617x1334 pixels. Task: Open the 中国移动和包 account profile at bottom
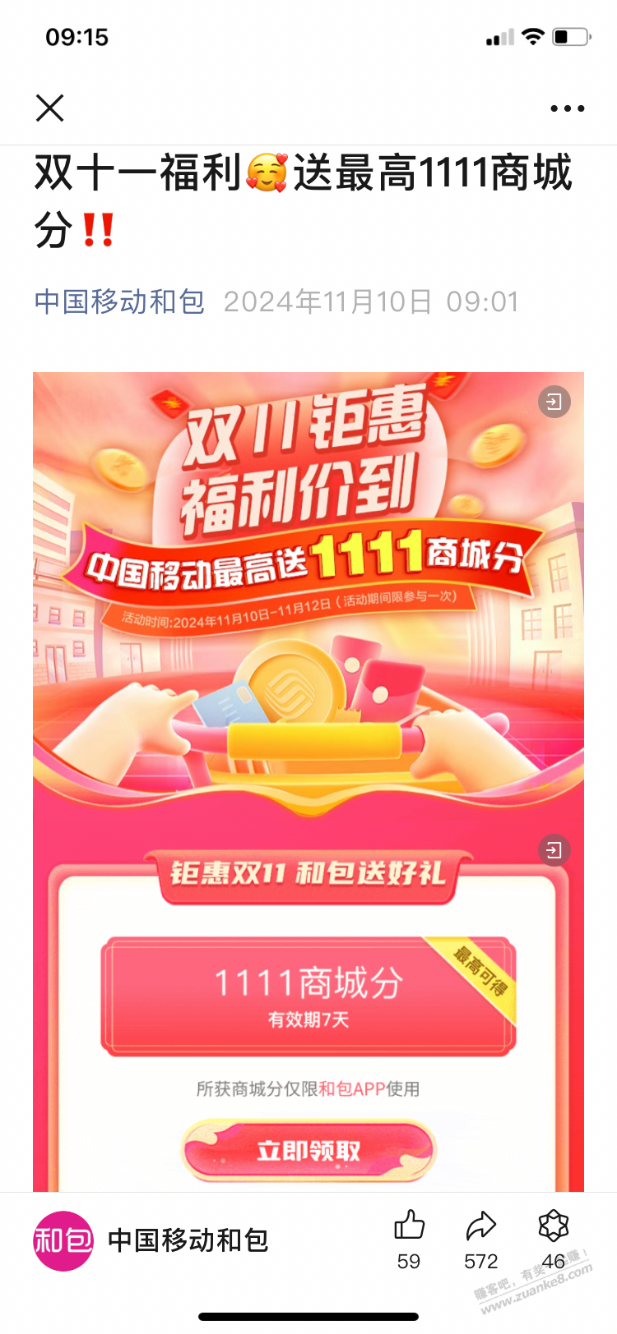[x=151, y=1241]
